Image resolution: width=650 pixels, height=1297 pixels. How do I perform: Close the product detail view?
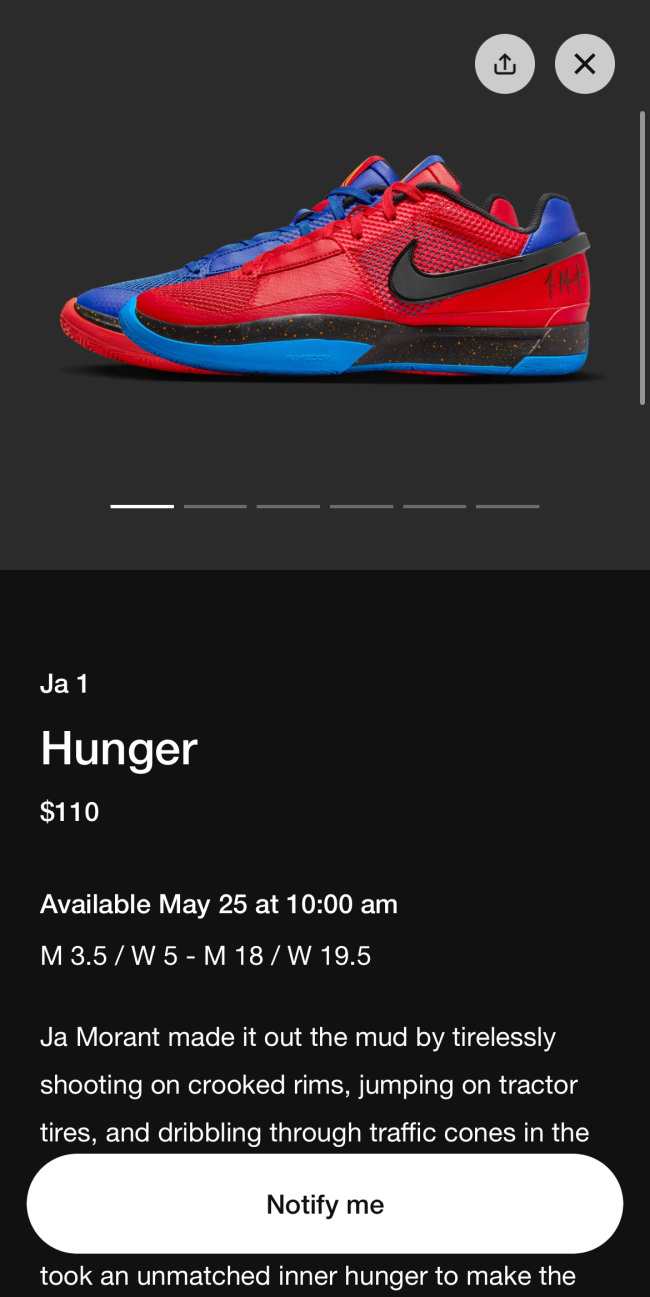585,64
